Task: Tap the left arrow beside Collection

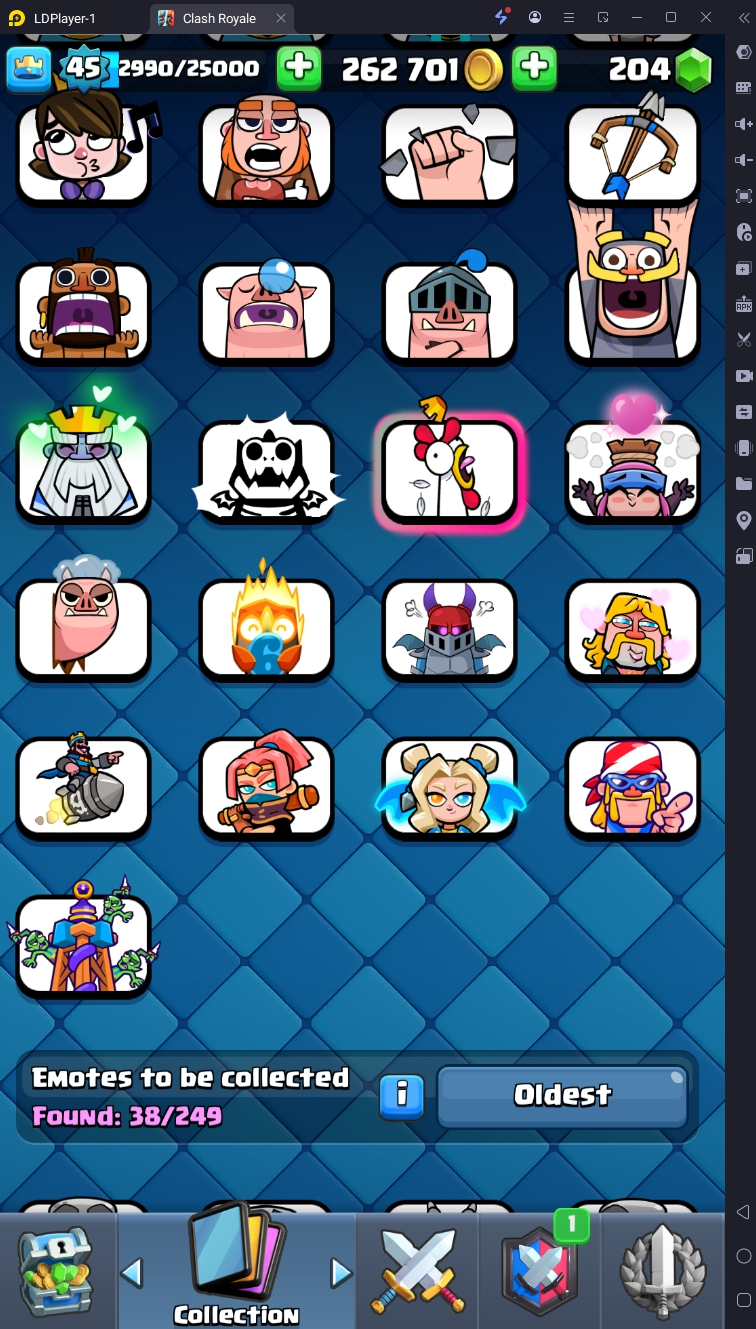Action: [x=132, y=1273]
